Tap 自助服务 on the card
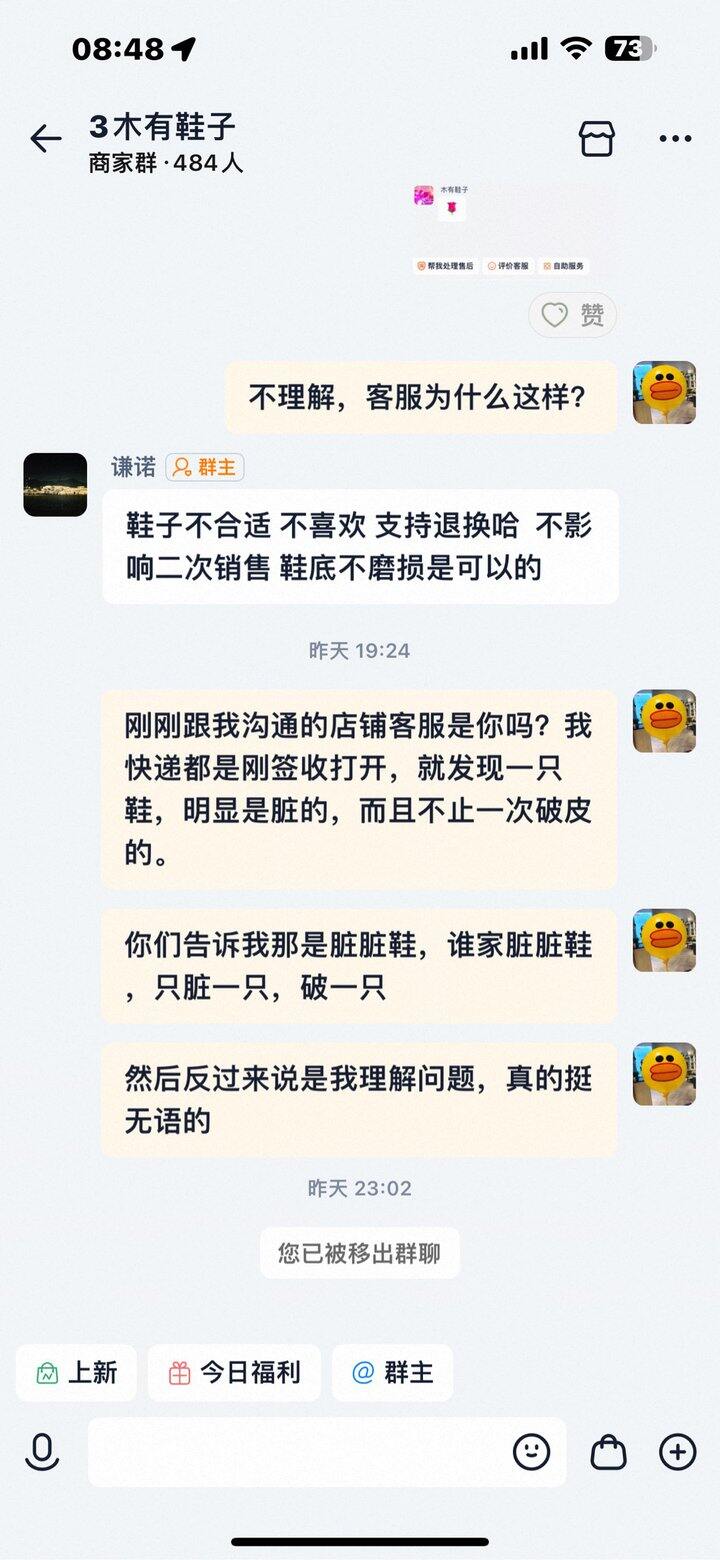720x1560 pixels. tap(564, 266)
